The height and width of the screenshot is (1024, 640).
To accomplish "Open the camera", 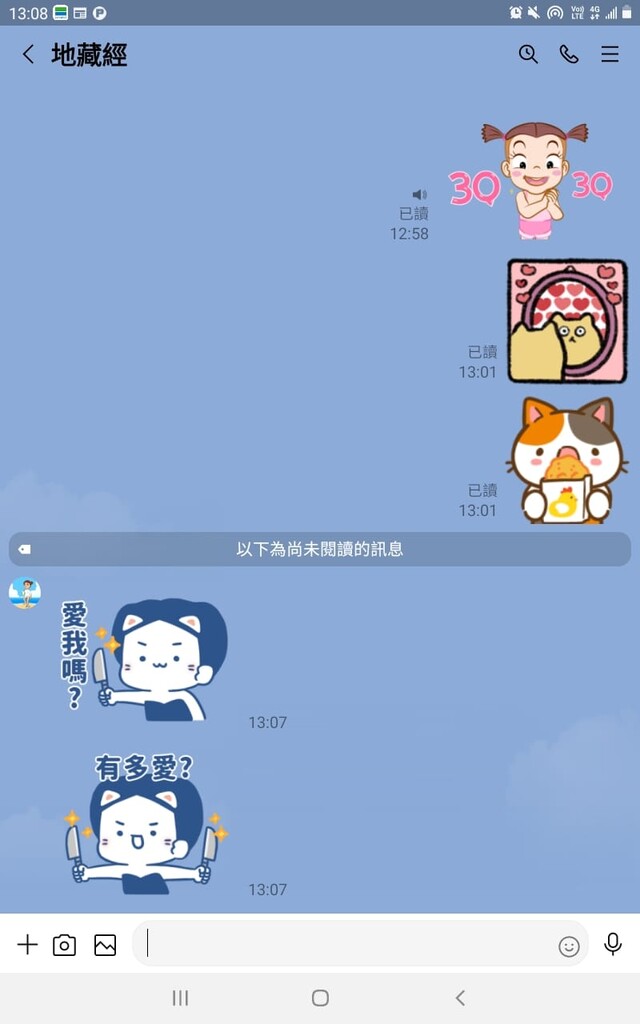I will [x=65, y=944].
